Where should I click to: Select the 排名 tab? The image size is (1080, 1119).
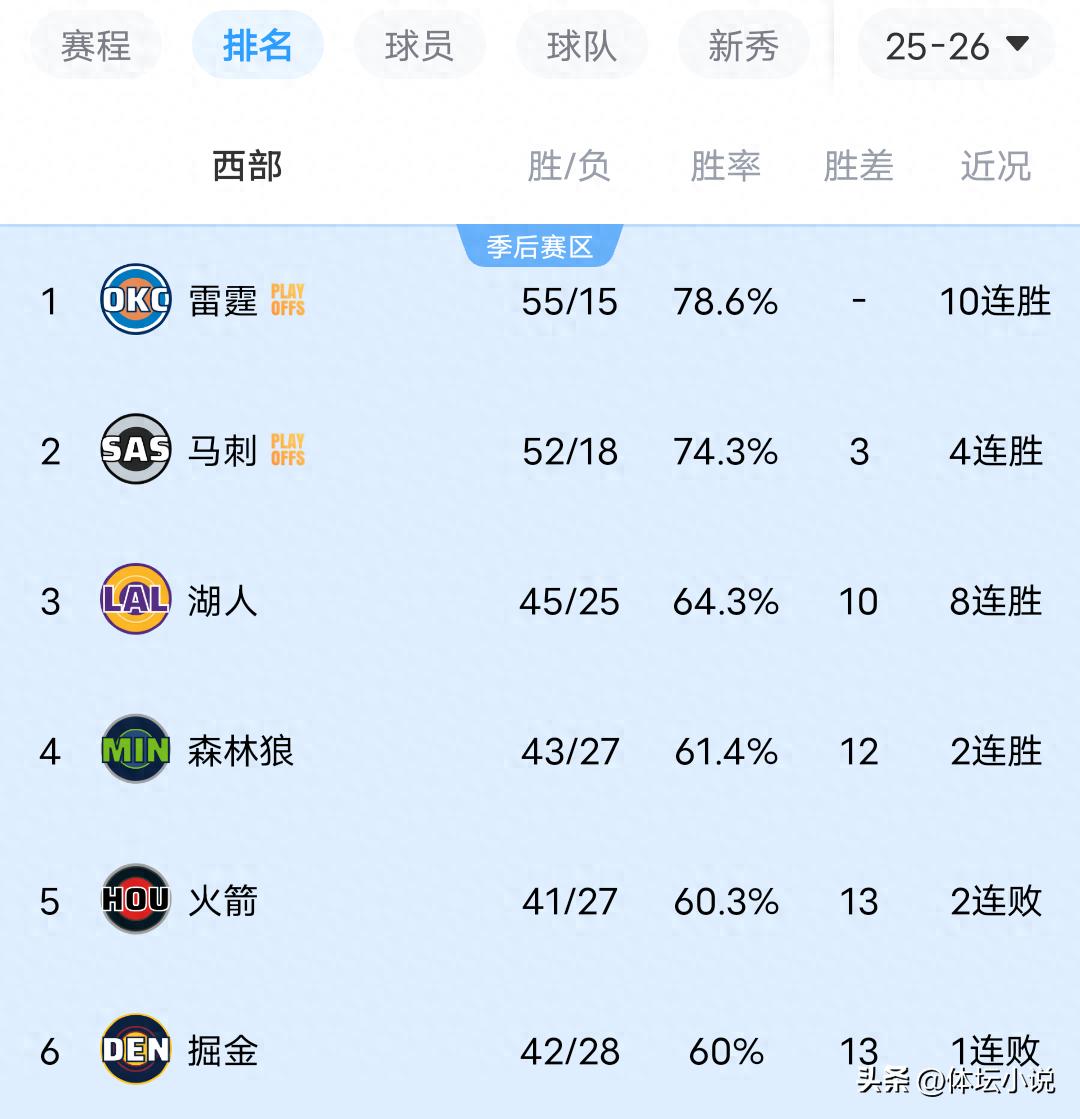click(x=257, y=46)
